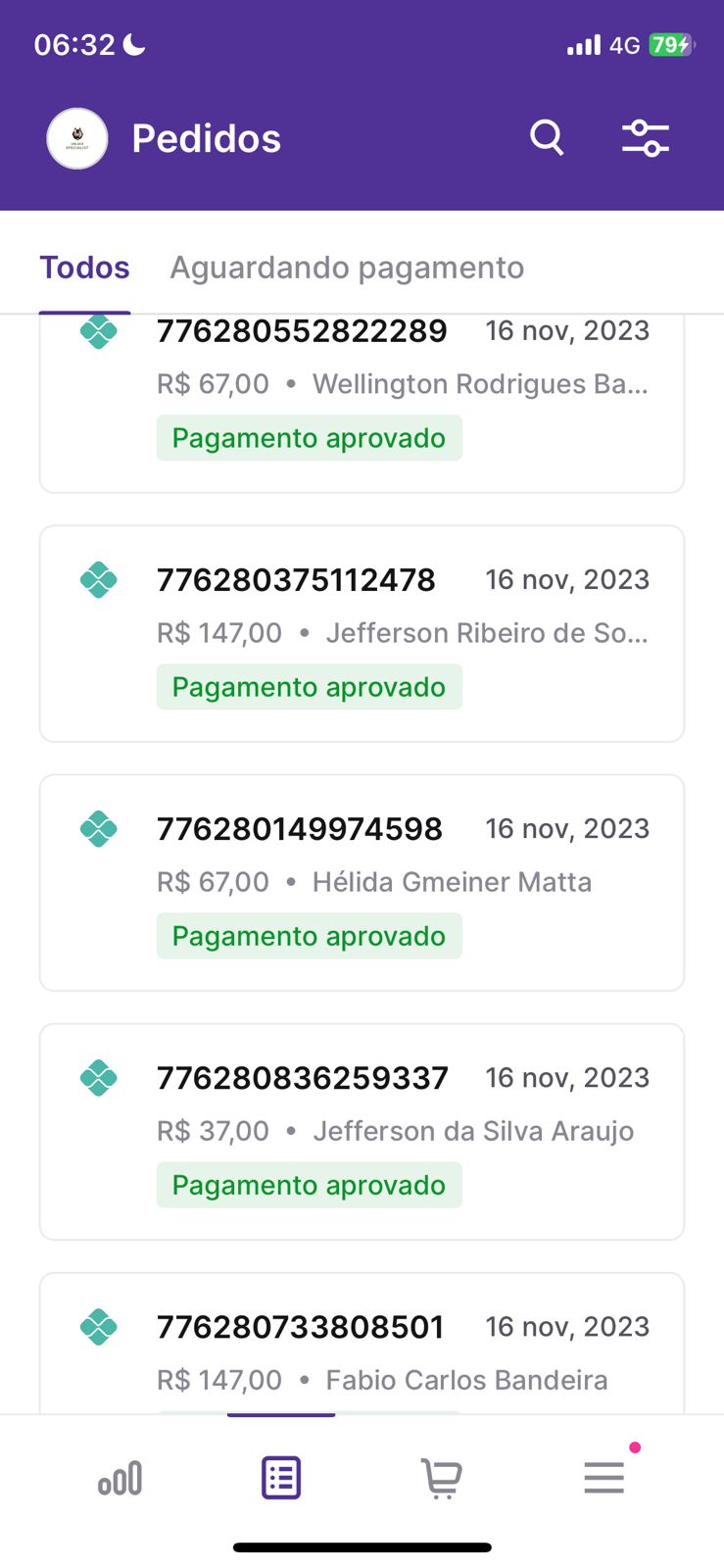Open the hamburger menu tab
Image resolution: width=724 pixels, height=1568 pixels.
(604, 1478)
